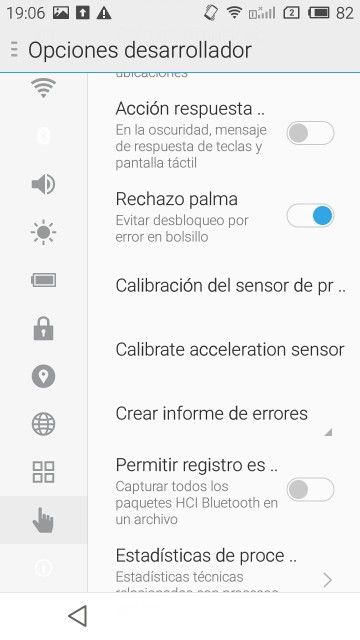The height and width of the screenshot is (640, 360).
Task: Turn off Rechazo palma switch
Action: pyautogui.click(x=310, y=216)
